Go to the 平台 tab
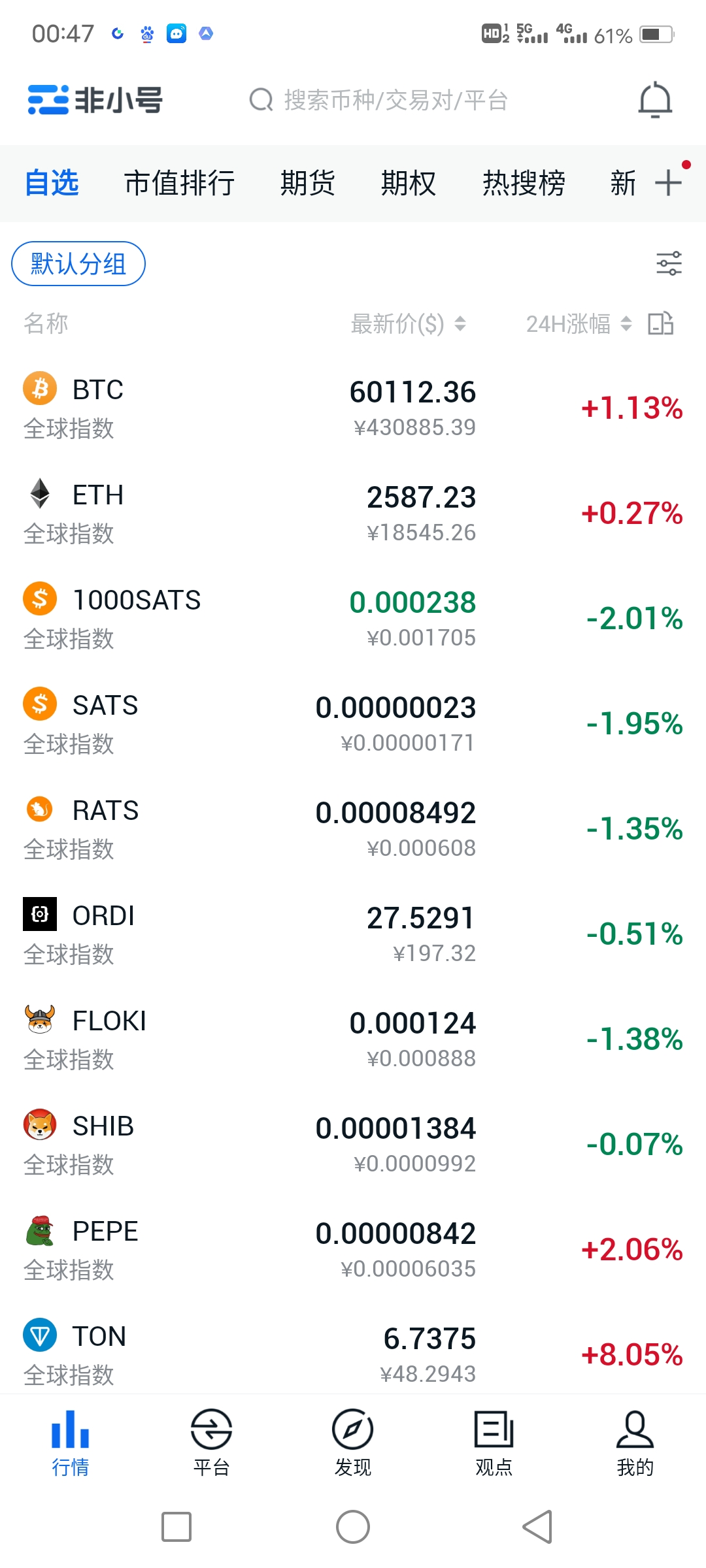The image size is (706, 1568). tap(211, 1443)
